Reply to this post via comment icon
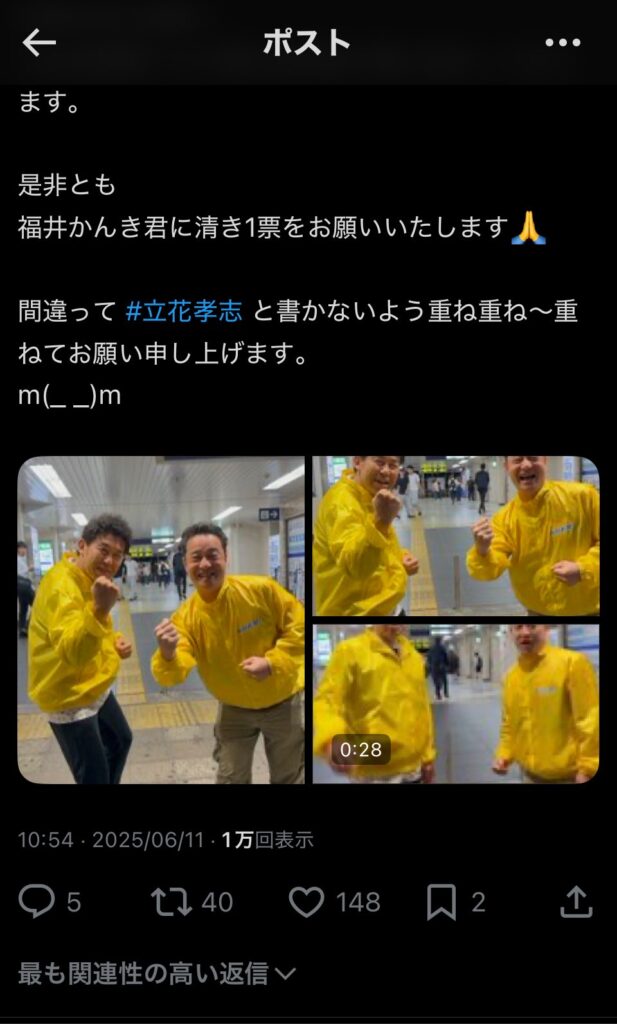617x1024 pixels. 37,902
